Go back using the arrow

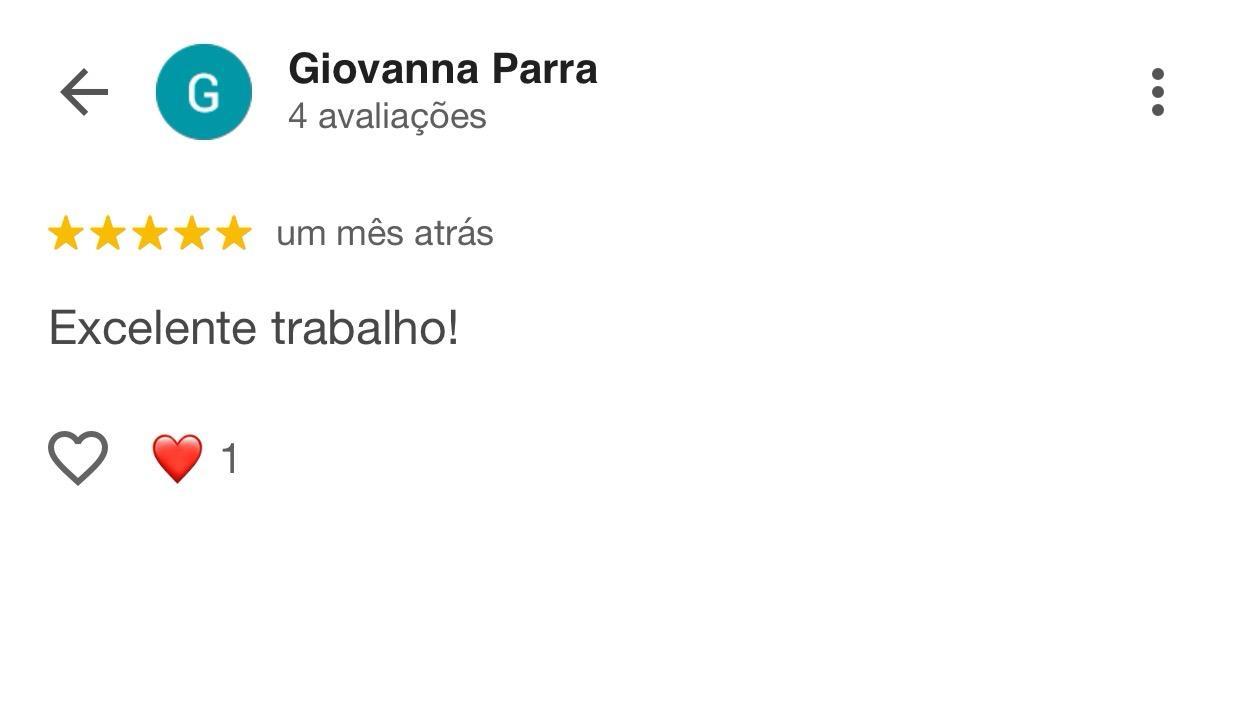(84, 93)
